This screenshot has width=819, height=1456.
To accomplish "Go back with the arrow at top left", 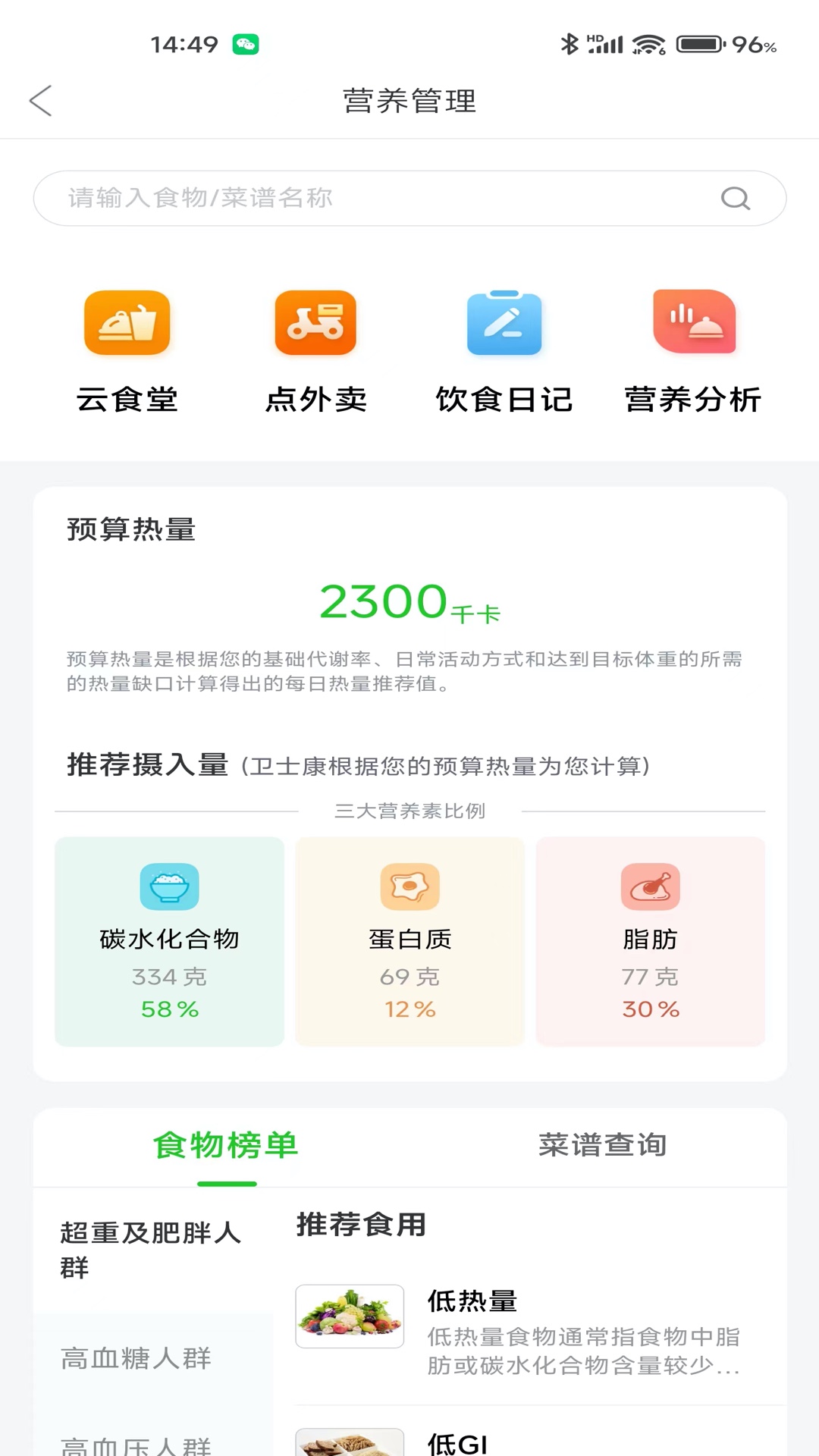I will [x=40, y=101].
